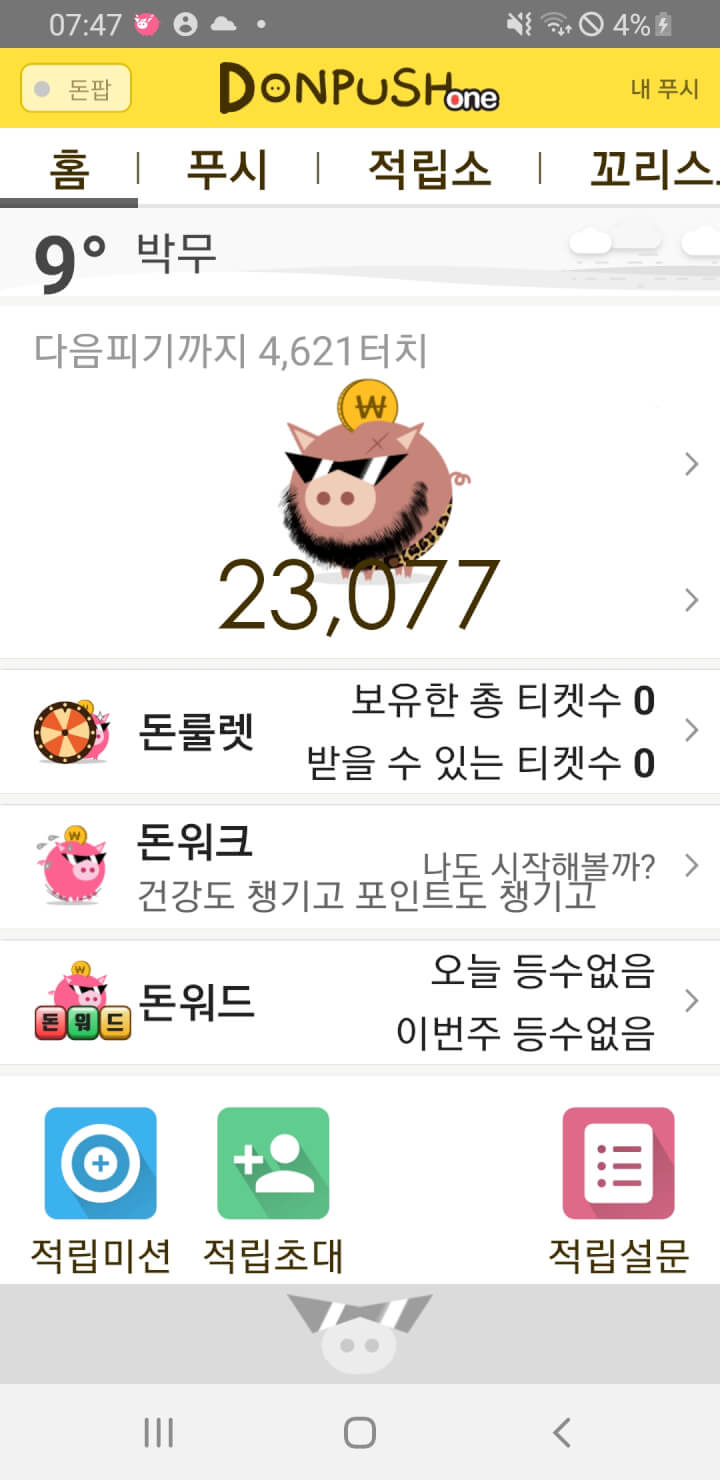This screenshot has height=1480, width=720.
Task: Switch to the 적립소 tab
Action: tap(429, 168)
